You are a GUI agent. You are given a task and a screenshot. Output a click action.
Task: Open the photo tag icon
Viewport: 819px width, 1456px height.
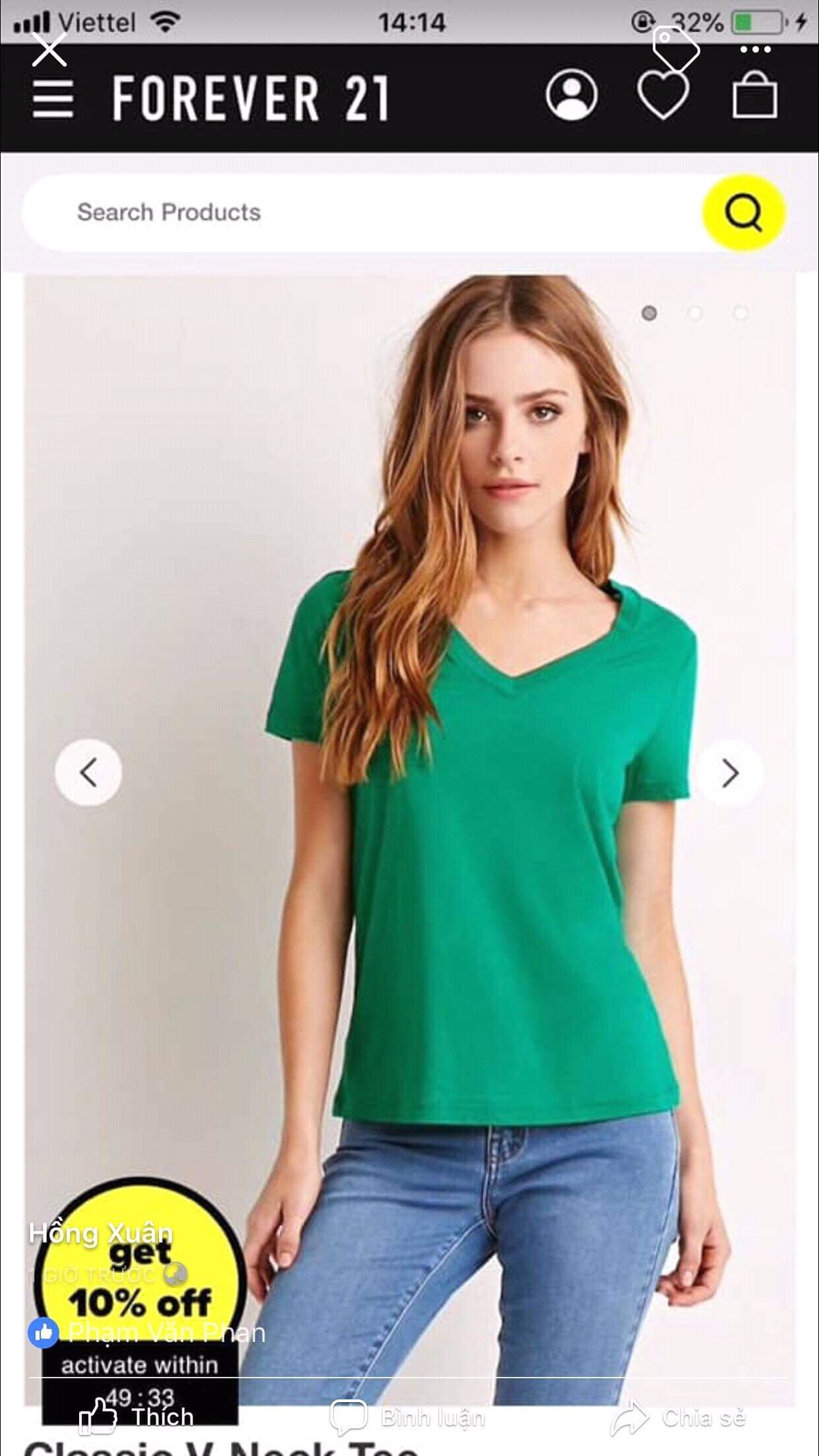[x=675, y=48]
